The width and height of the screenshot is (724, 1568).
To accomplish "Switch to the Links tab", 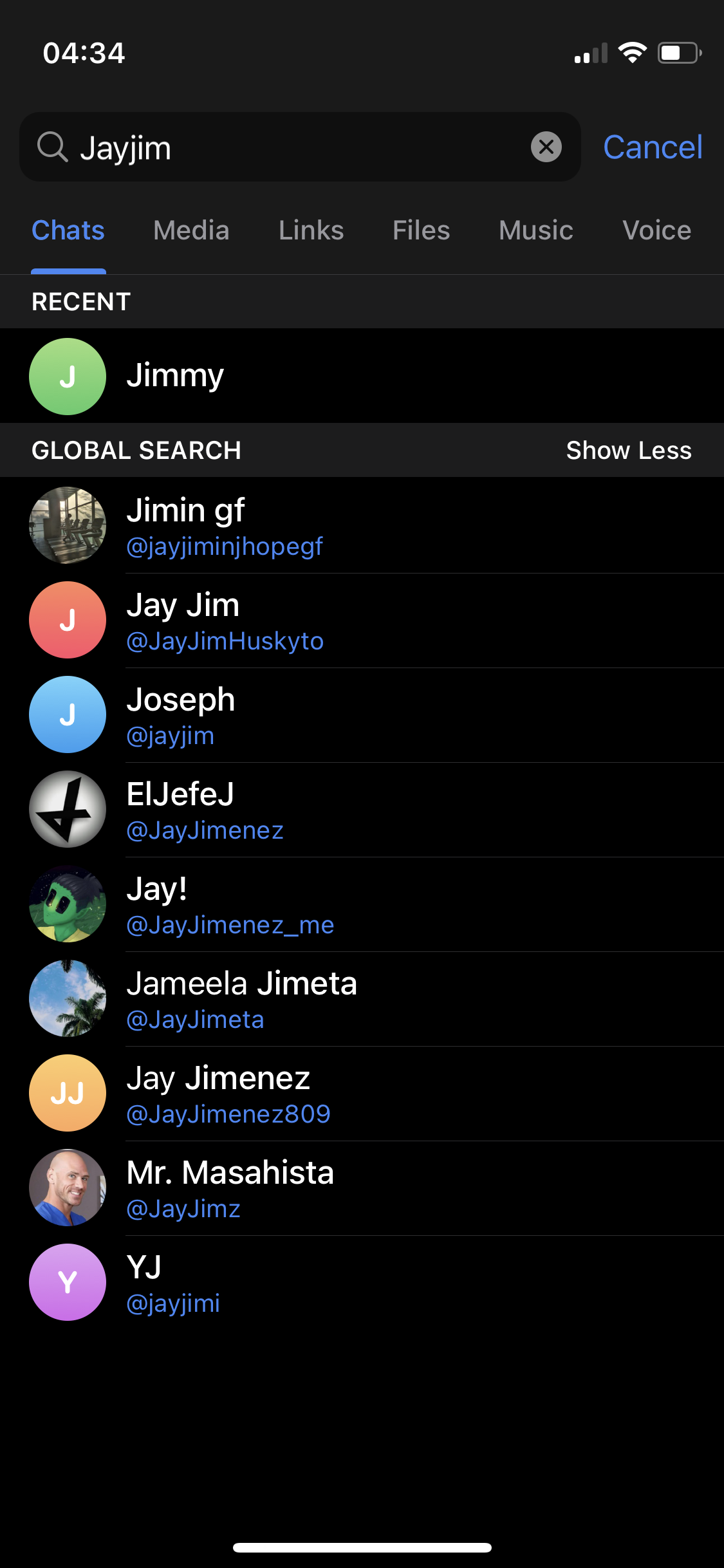I will click(x=311, y=230).
